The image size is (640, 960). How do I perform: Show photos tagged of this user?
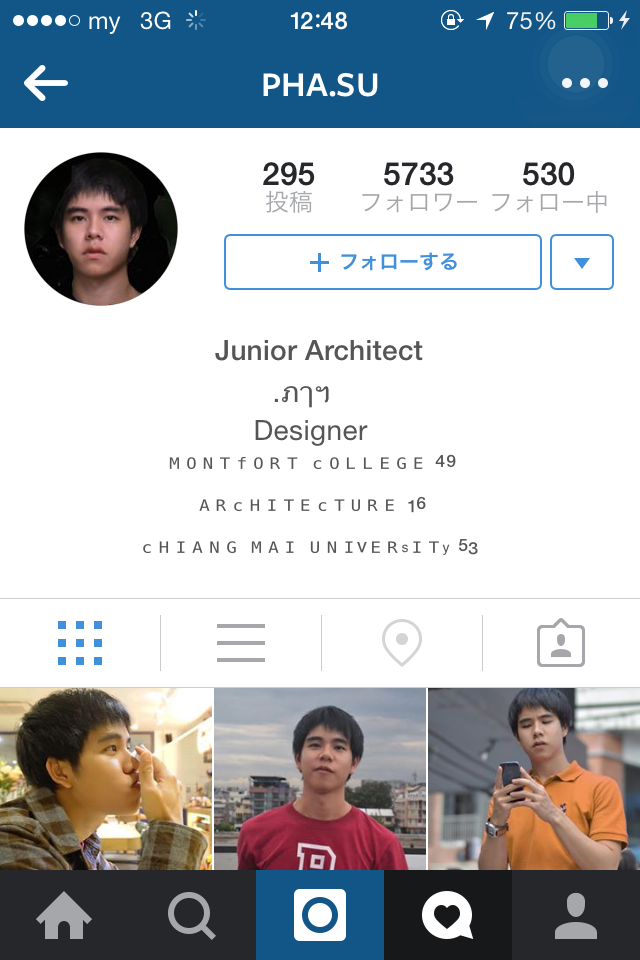pos(561,643)
